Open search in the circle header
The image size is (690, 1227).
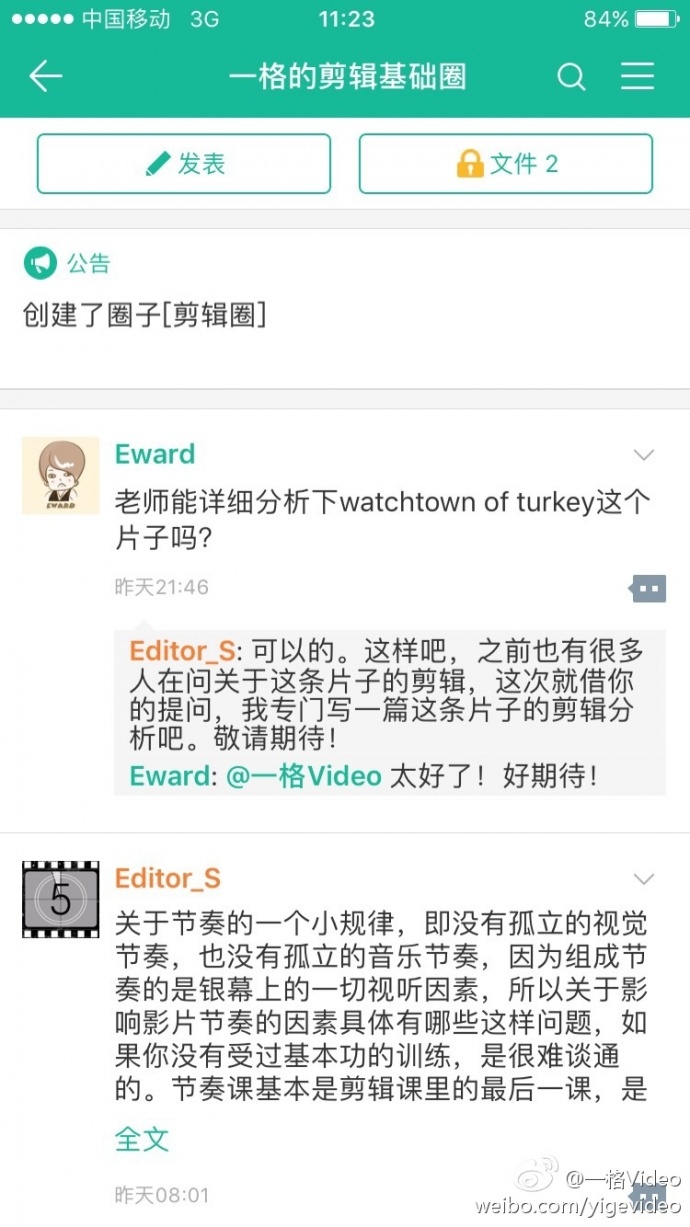pyautogui.click(x=571, y=77)
